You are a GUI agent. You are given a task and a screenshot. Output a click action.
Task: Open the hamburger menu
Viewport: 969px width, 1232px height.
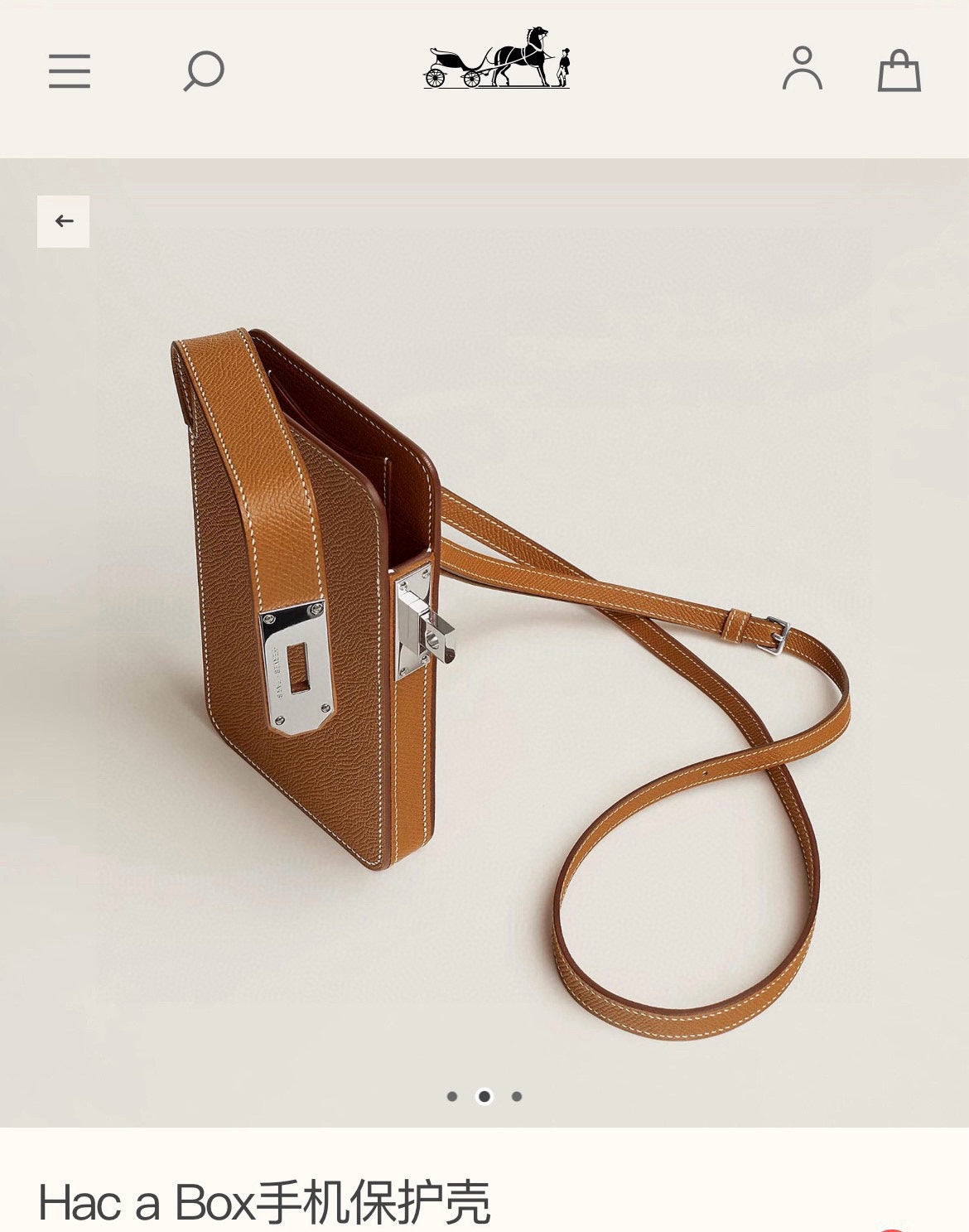[70, 71]
